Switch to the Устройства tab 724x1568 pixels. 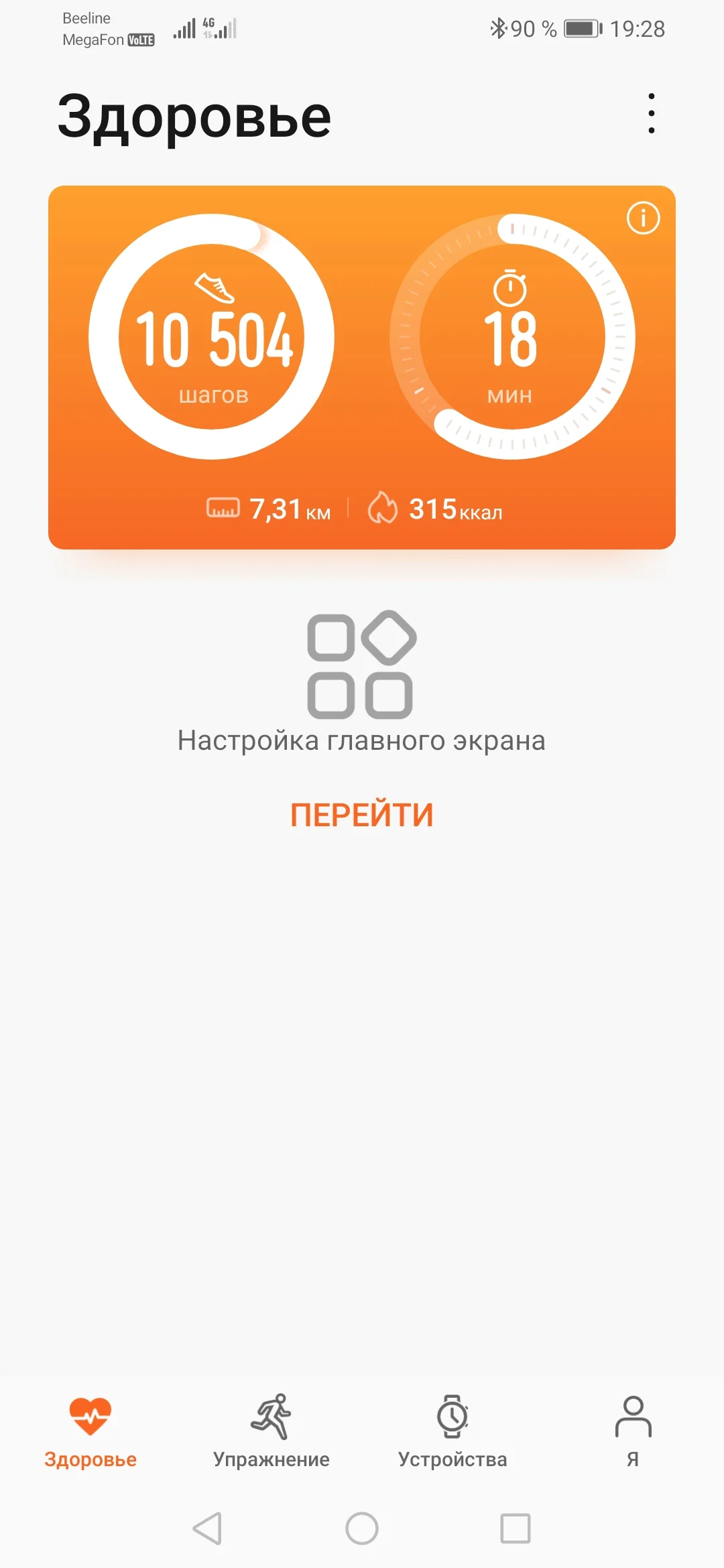click(452, 1430)
